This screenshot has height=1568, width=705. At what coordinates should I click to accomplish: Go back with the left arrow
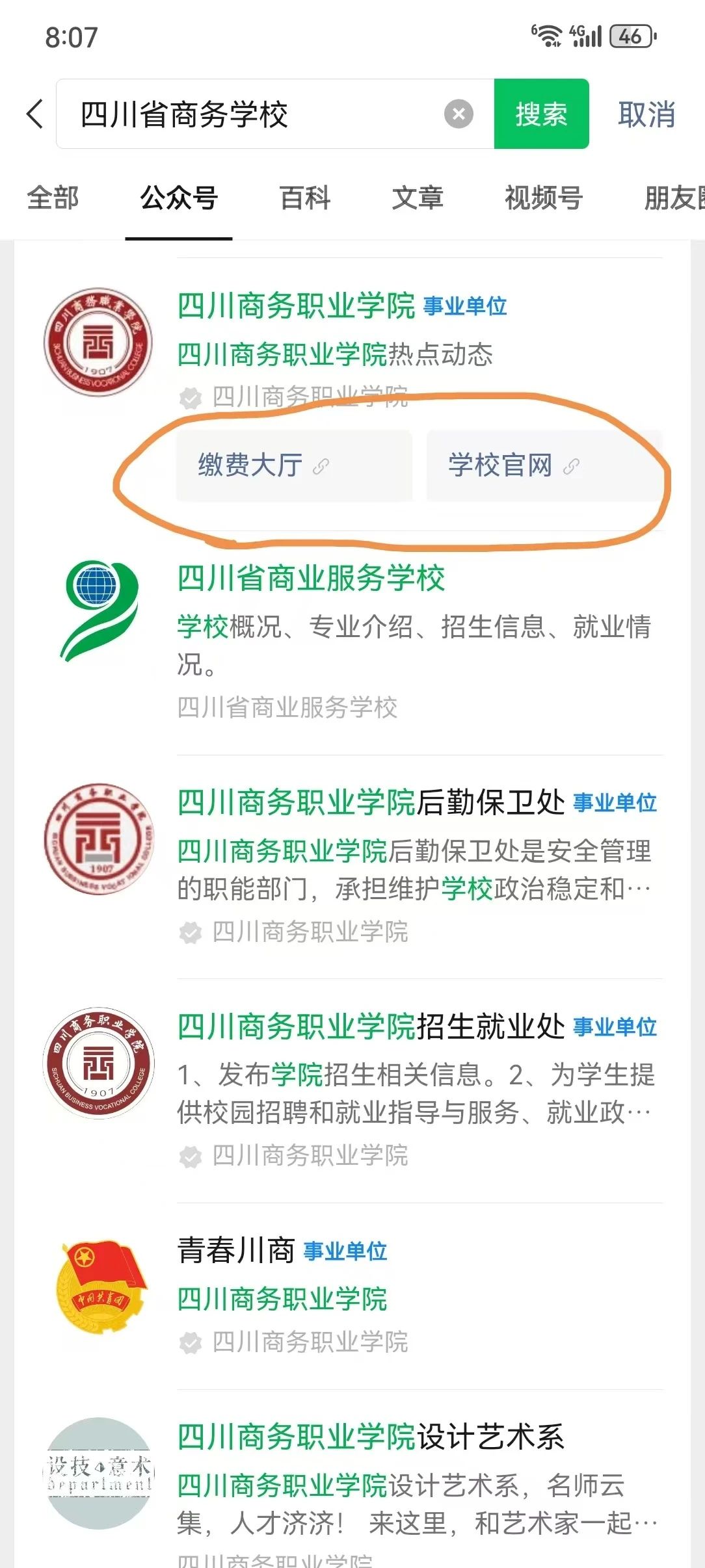pyautogui.click(x=35, y=114)
